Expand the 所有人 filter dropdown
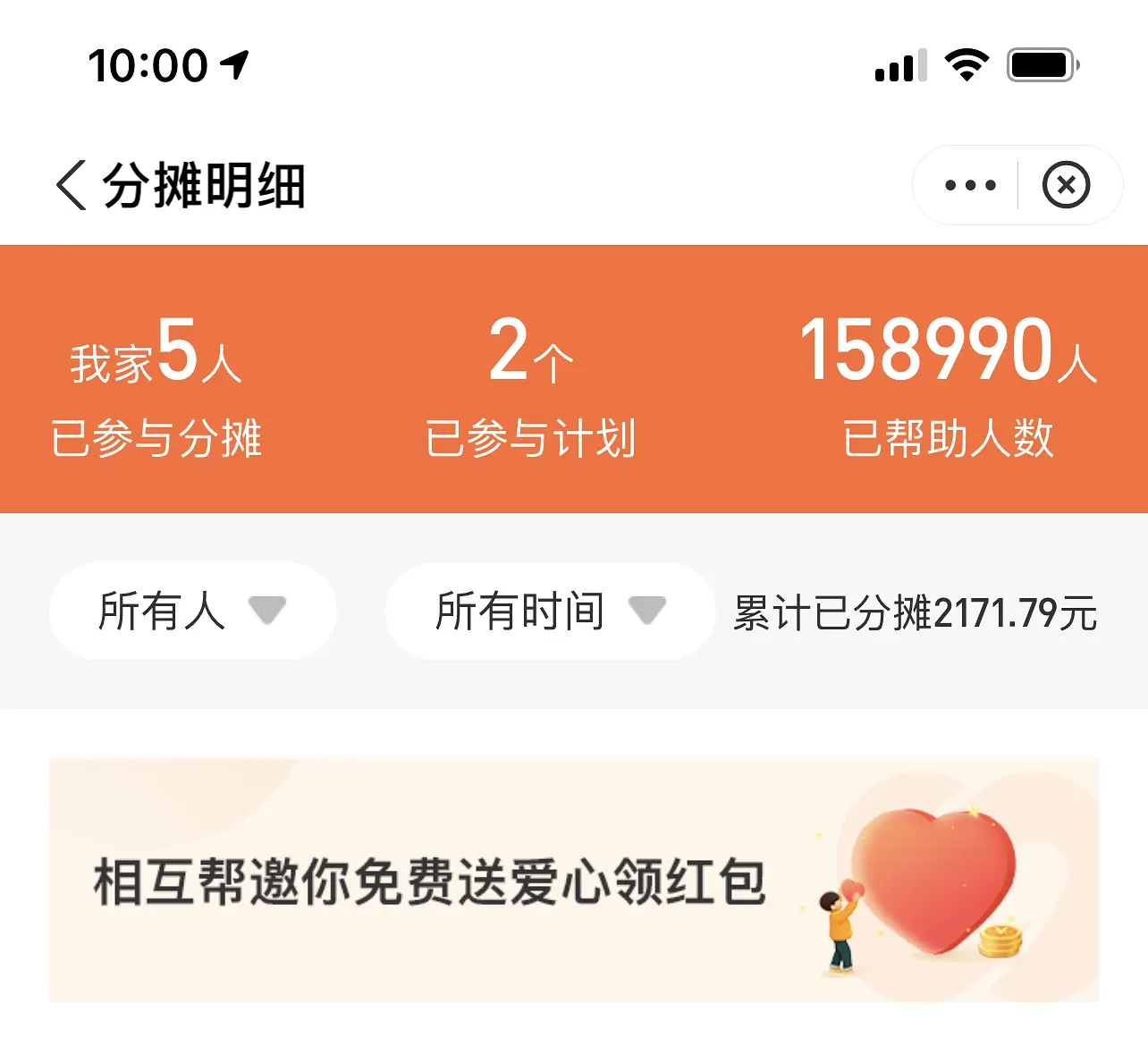This screenshot has height=1046, width=1148. tap(192, 612)
